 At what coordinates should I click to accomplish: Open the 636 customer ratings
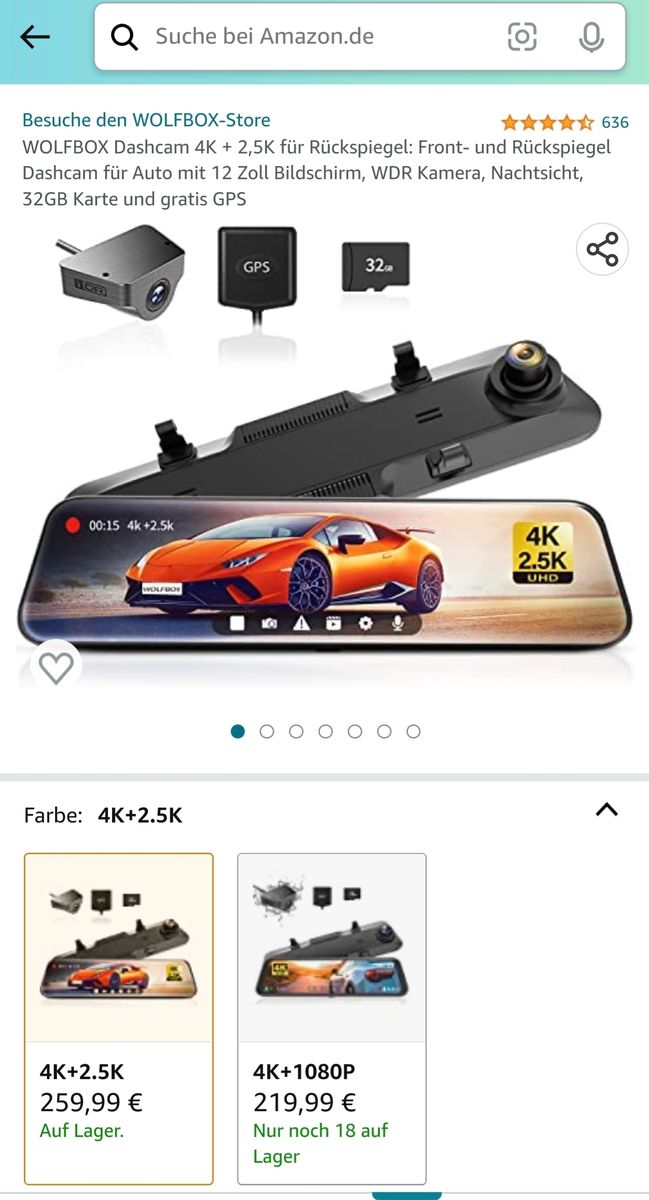614,122
